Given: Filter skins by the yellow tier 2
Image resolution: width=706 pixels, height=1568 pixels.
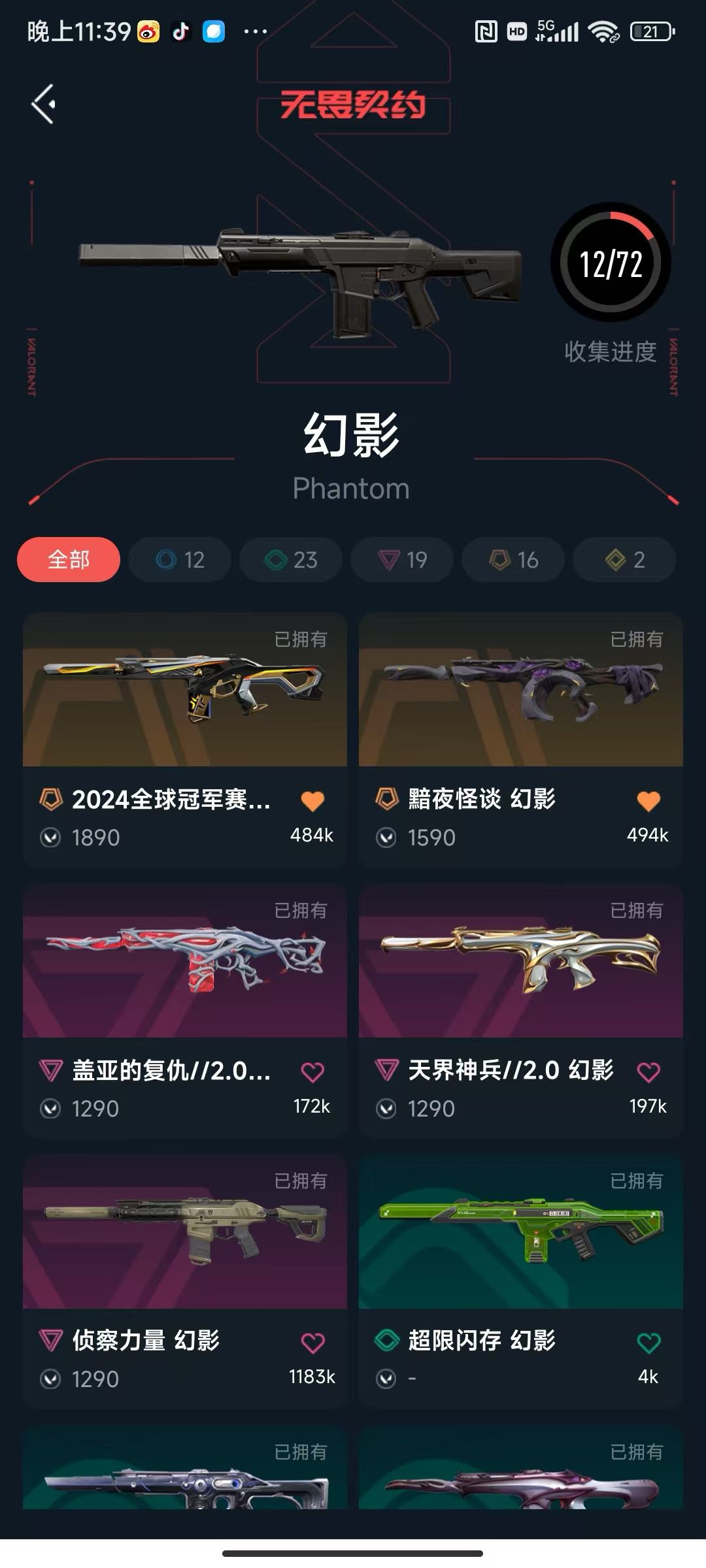Looking at the screenshot, I should (x=624, y=559).
